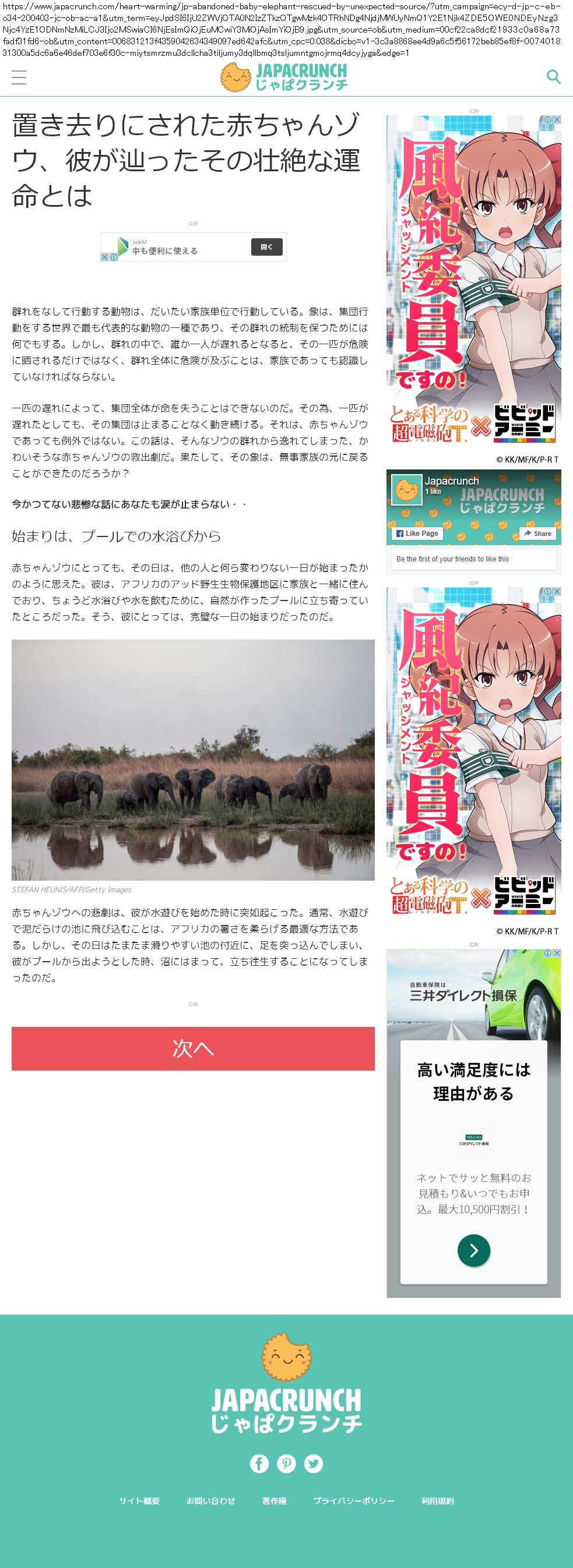Viewport: 573px width, 1568px height.
Task: Tap the Japacrunch logo in header
Action: (x=284, y=77)
